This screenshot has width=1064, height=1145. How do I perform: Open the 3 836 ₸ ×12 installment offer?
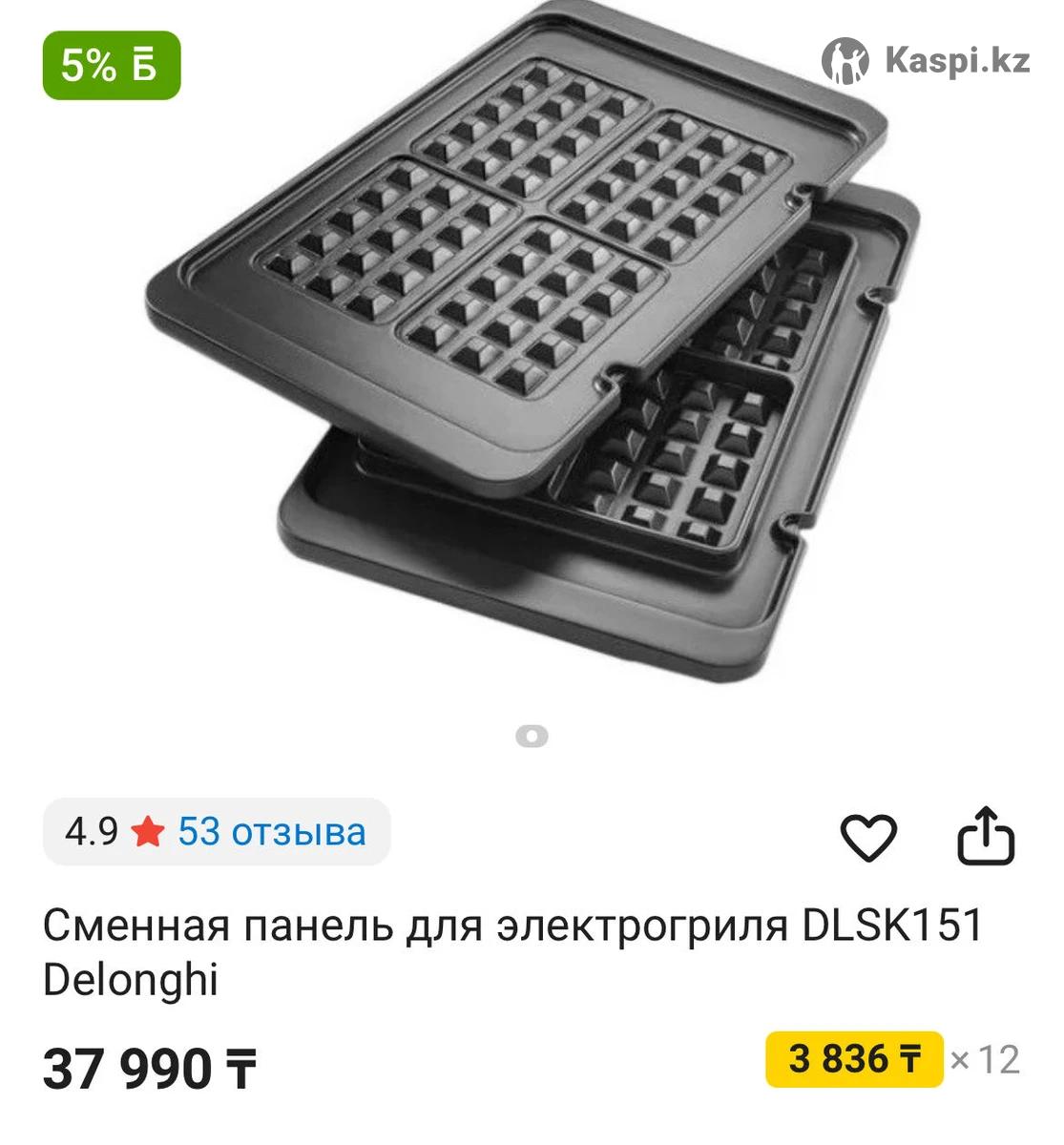(x=854, y=1059)
